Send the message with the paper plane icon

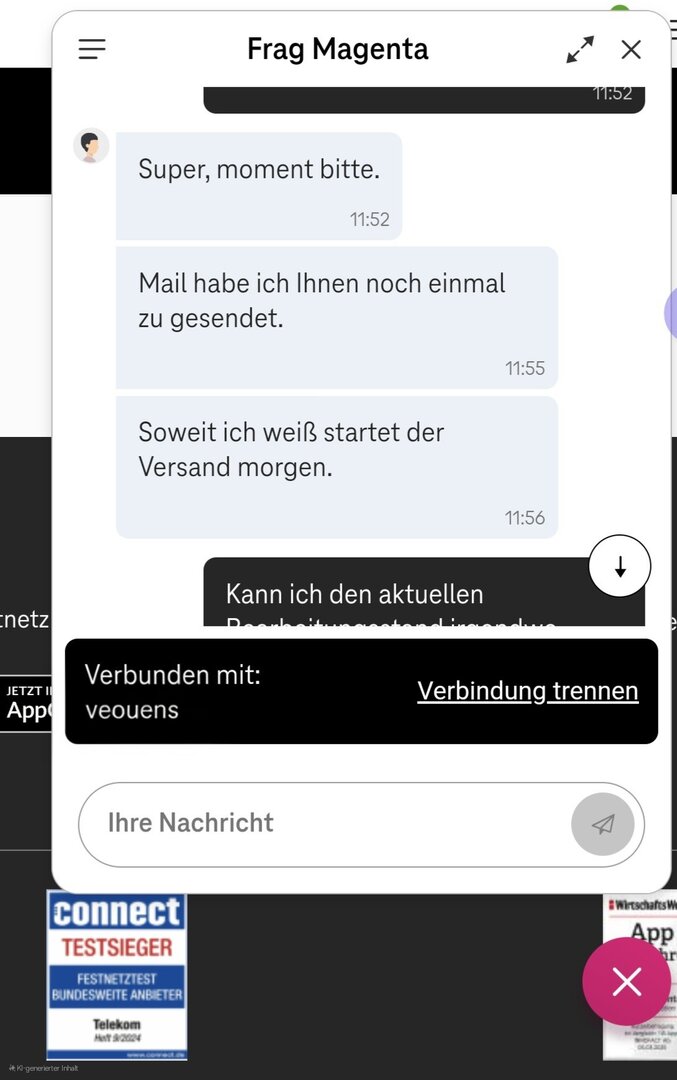point(602,824)
